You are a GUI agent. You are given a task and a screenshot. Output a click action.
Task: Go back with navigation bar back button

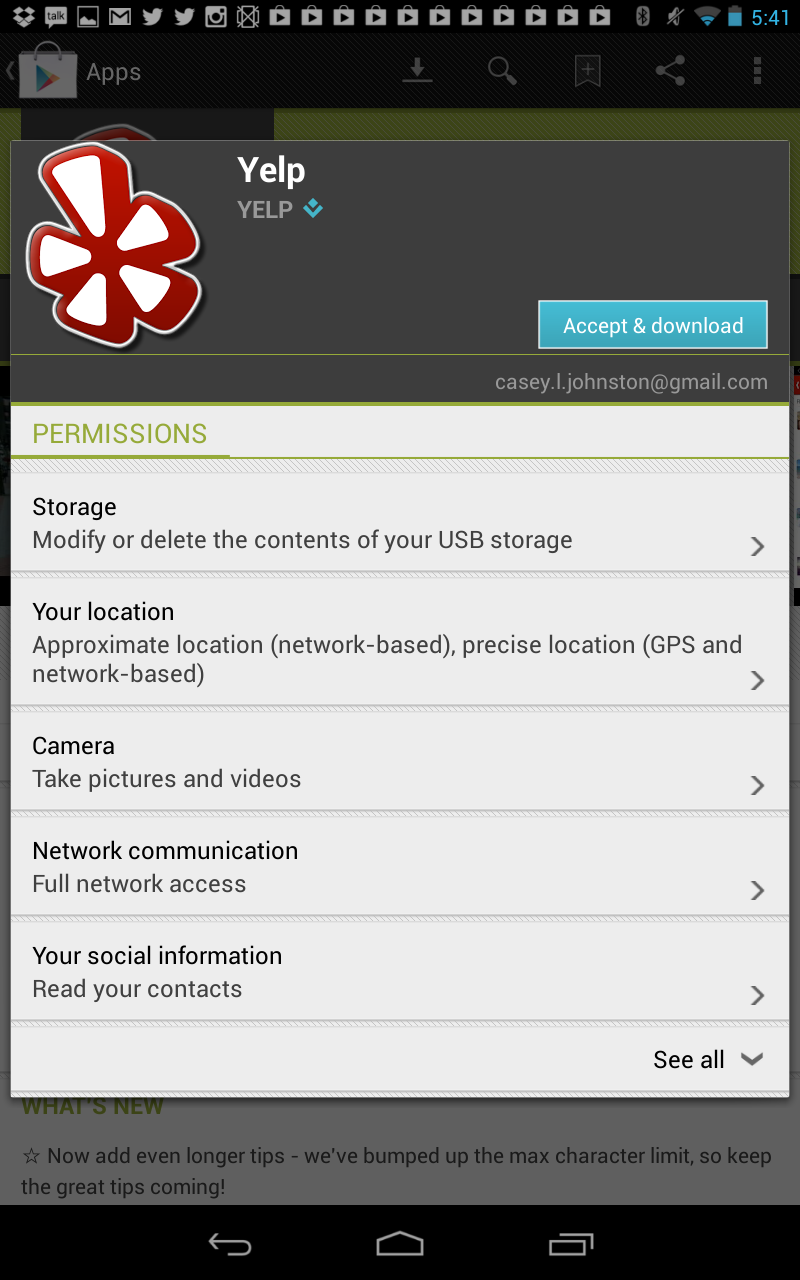pos(230,1243)
